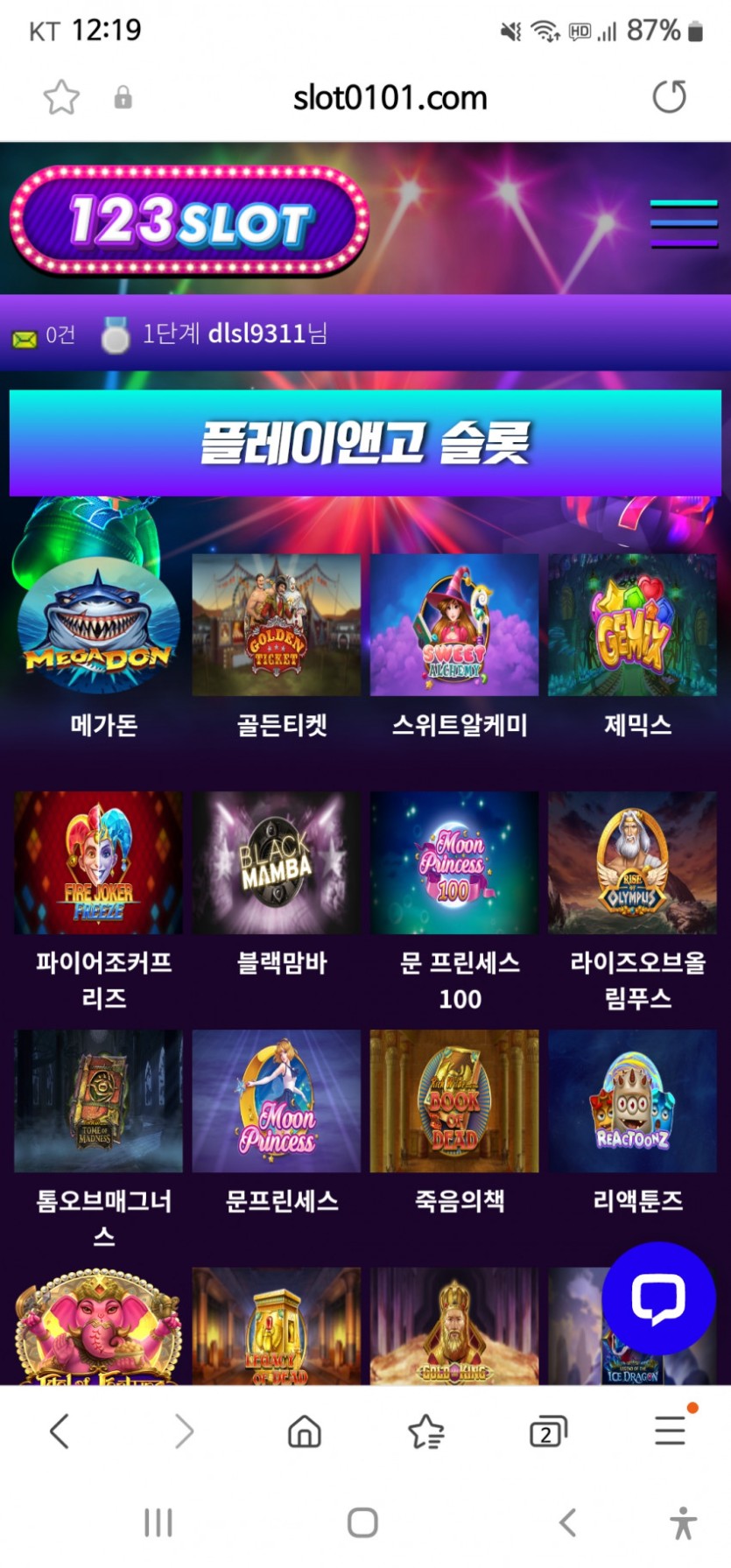This screenshot has width=731, height=1568.
Task: Open the 문 프린세스 100 slot
Action: click(454, 863)
